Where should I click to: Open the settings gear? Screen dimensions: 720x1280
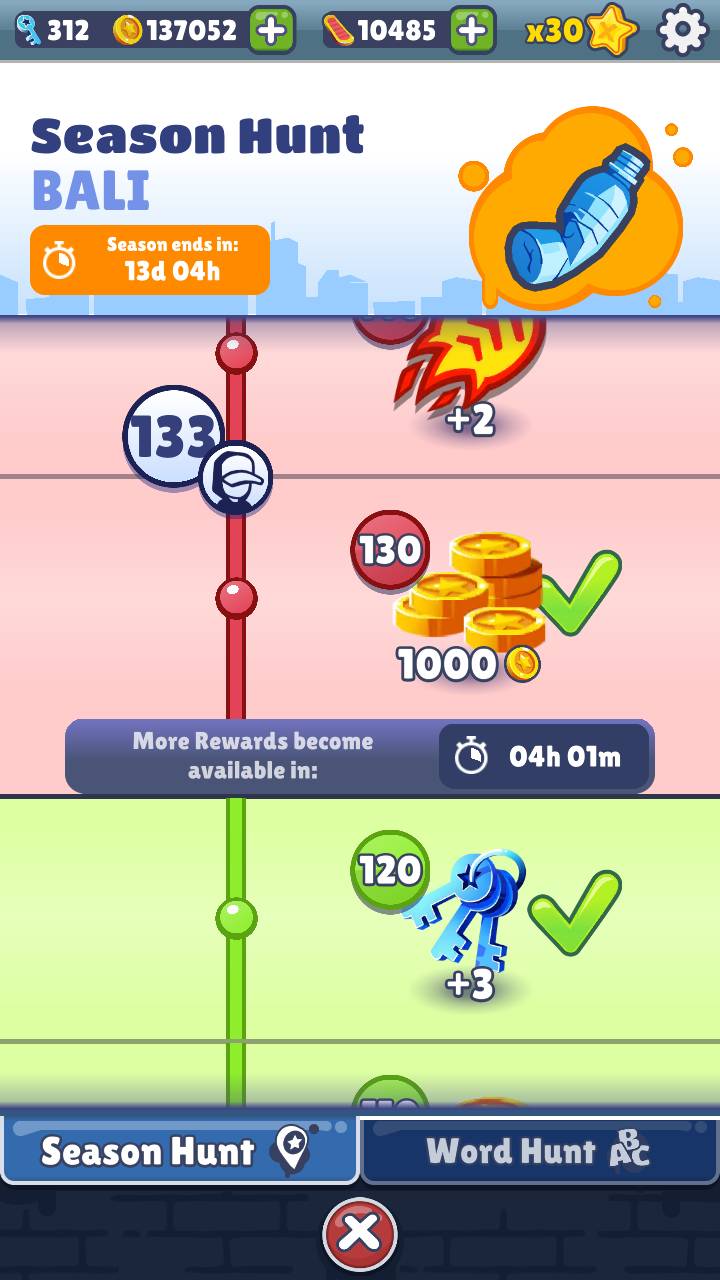click(x=682, y=30)
